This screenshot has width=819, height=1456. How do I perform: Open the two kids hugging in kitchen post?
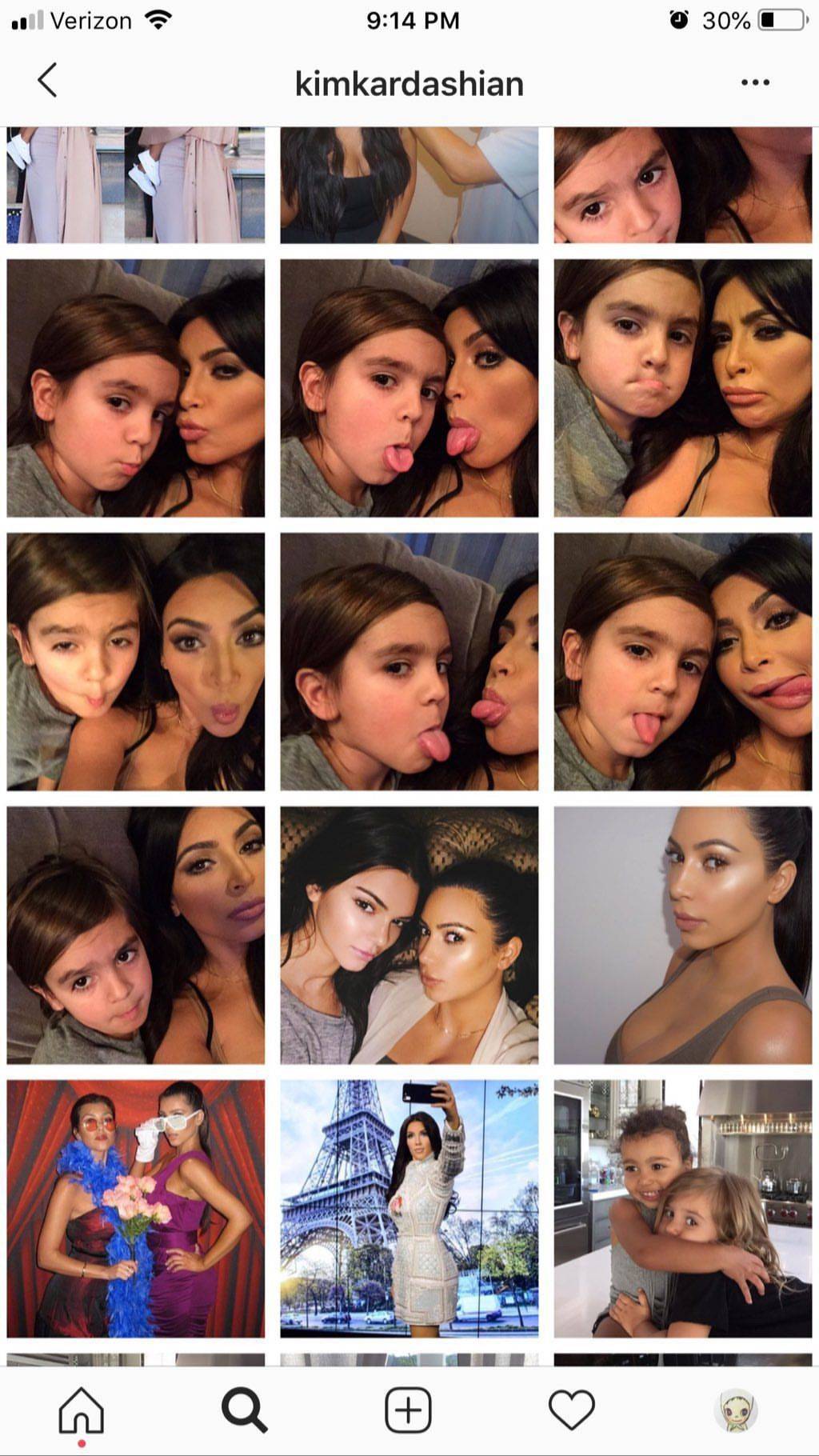pyautogui.click(x=683, y=1209)
